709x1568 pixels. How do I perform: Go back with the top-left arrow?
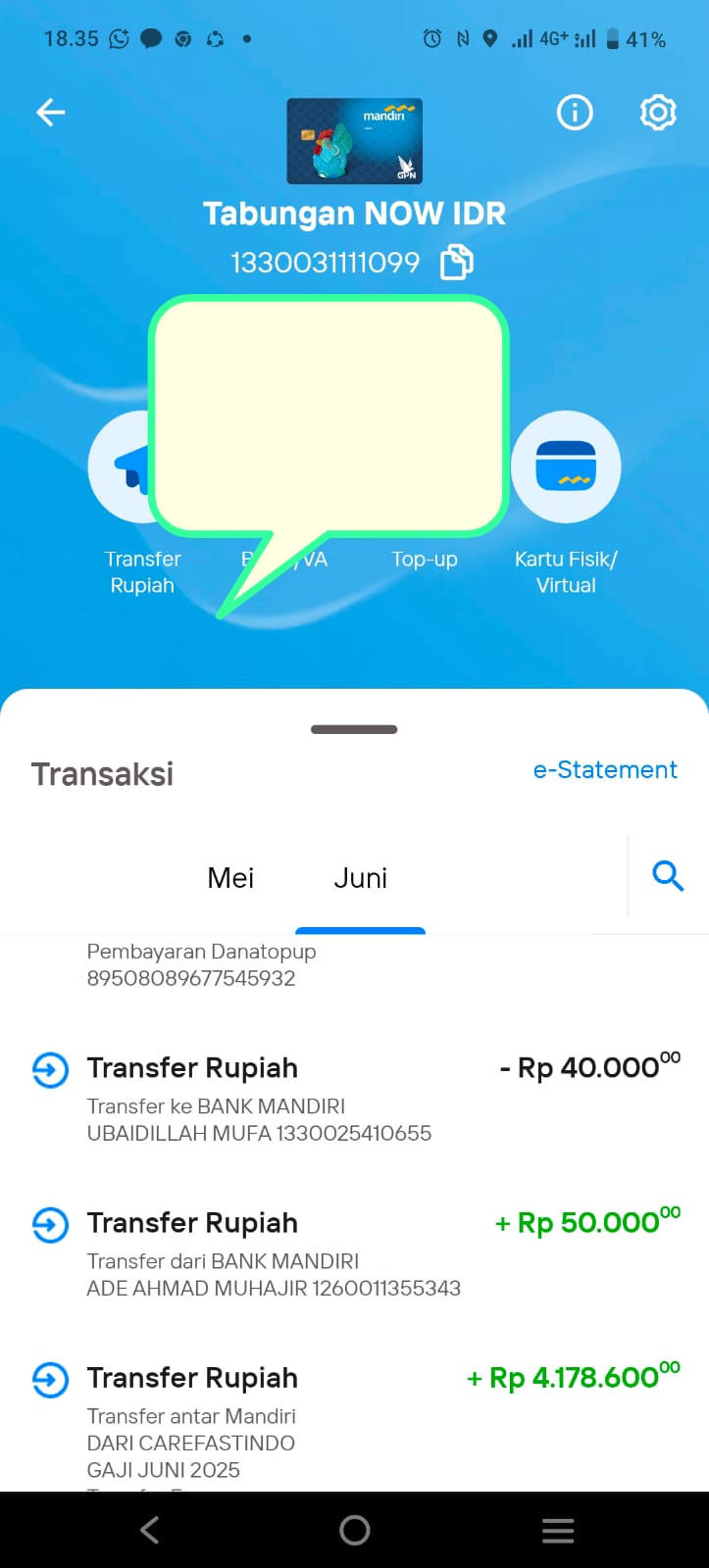(51, 113)
